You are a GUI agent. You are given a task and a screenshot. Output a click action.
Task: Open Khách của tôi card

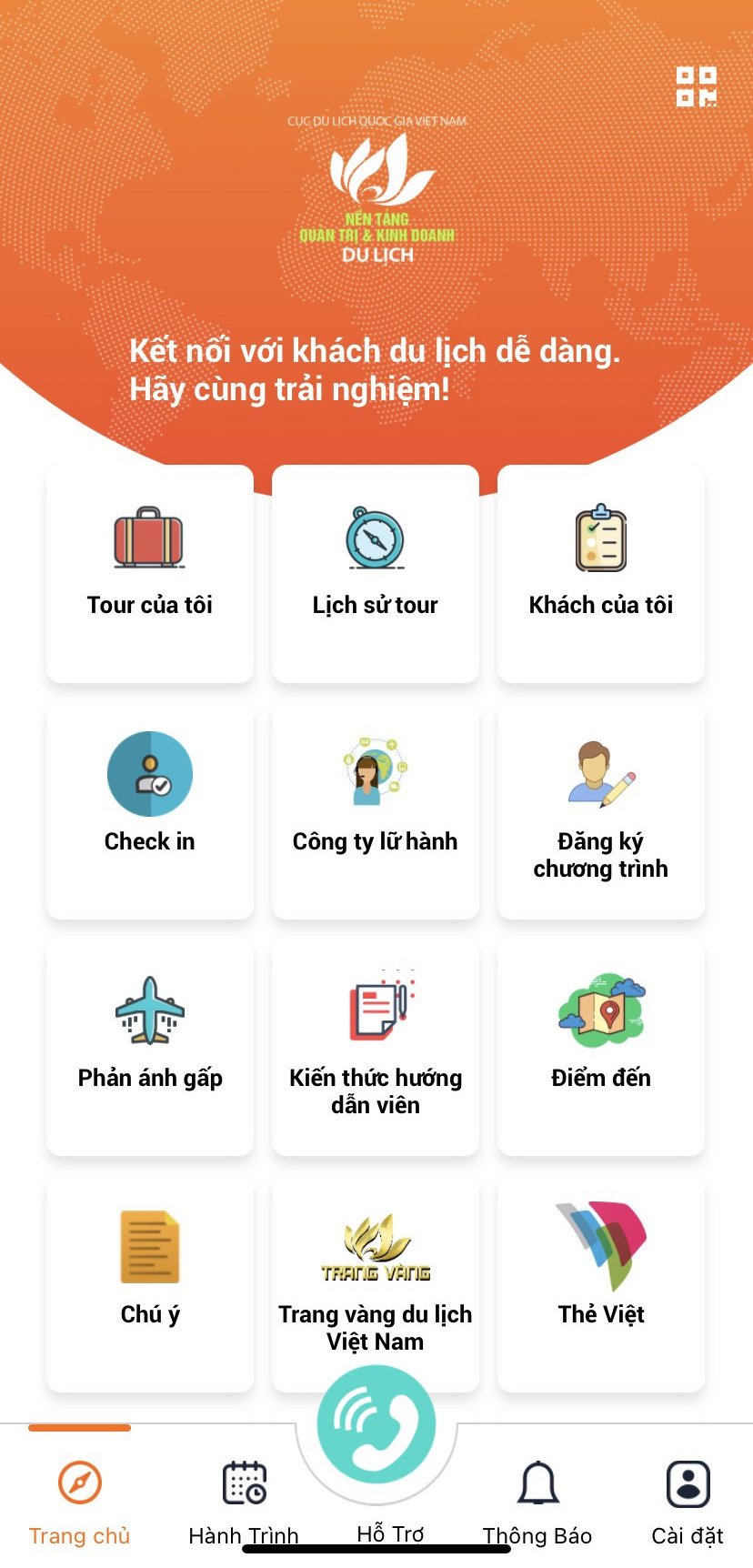pyautogui.click(x=601, y=573)
